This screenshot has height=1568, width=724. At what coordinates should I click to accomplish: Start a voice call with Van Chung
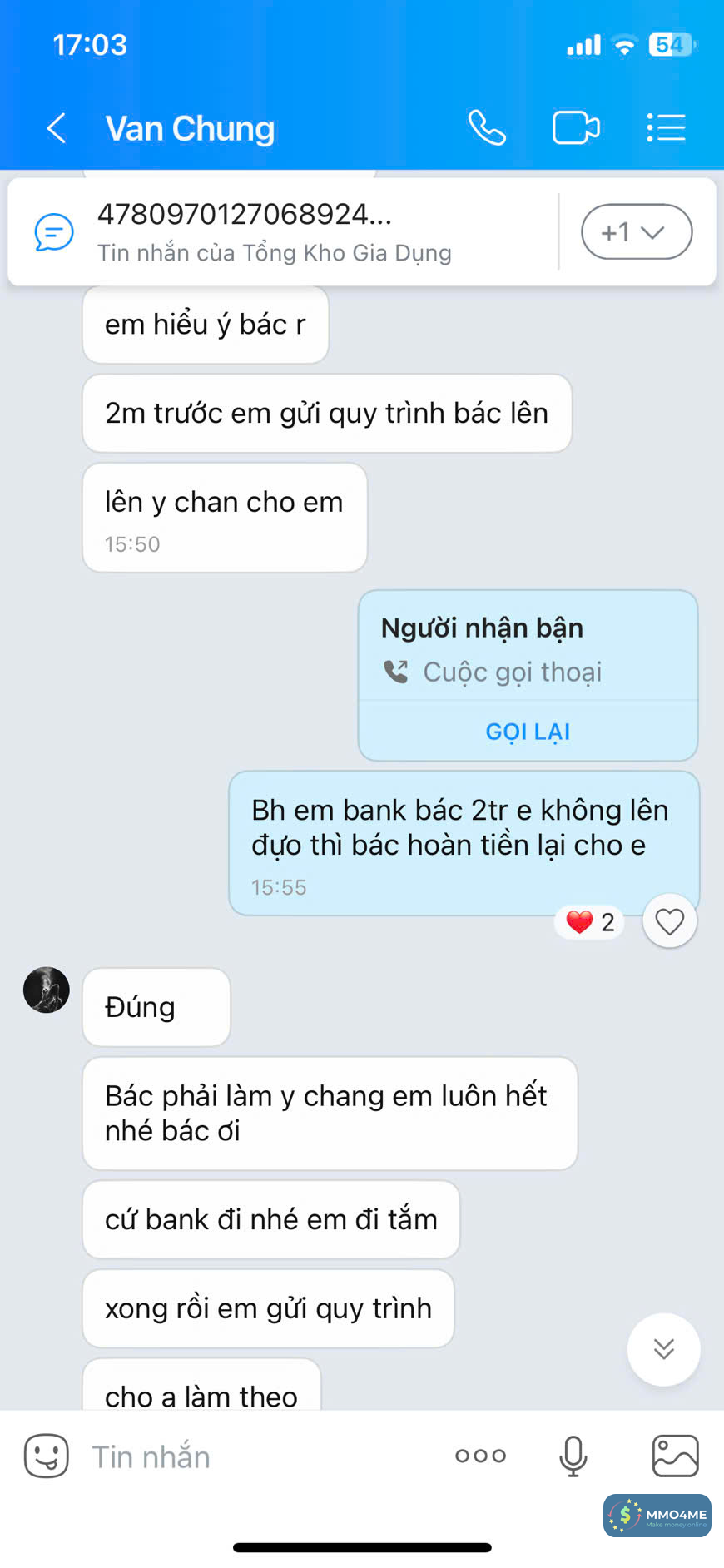(487, 128)
